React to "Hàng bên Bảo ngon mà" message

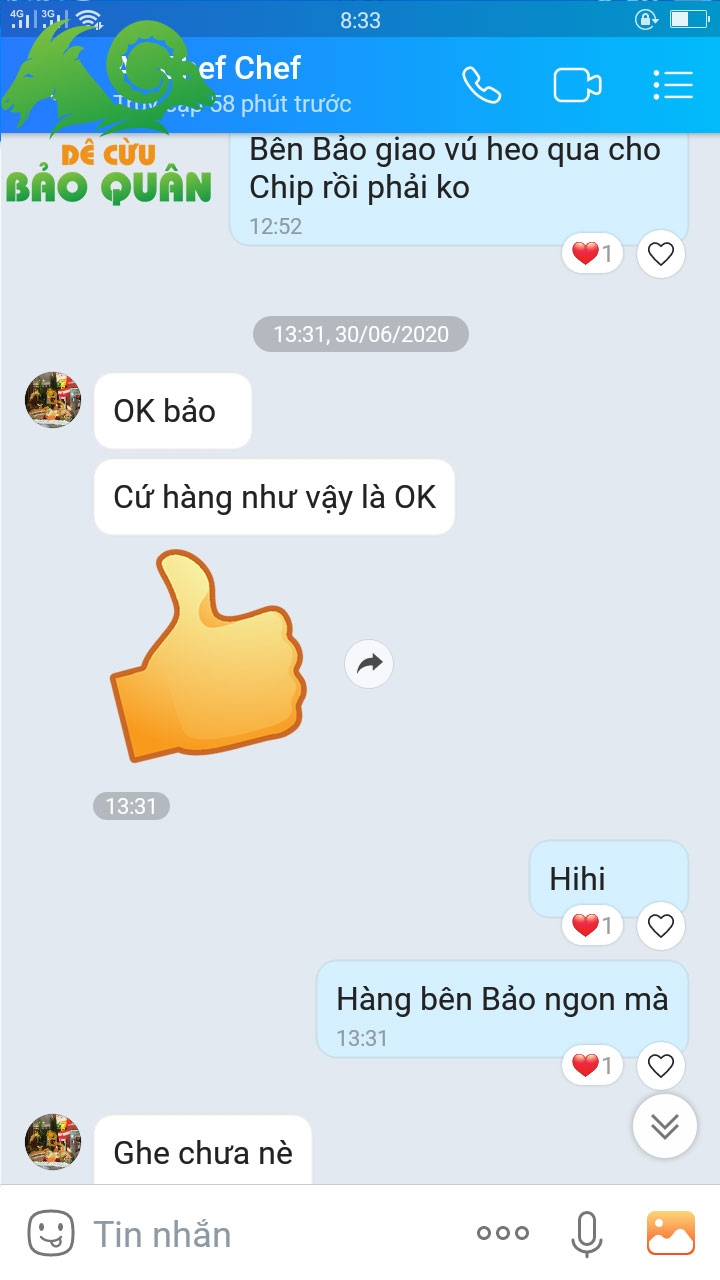661,1066
